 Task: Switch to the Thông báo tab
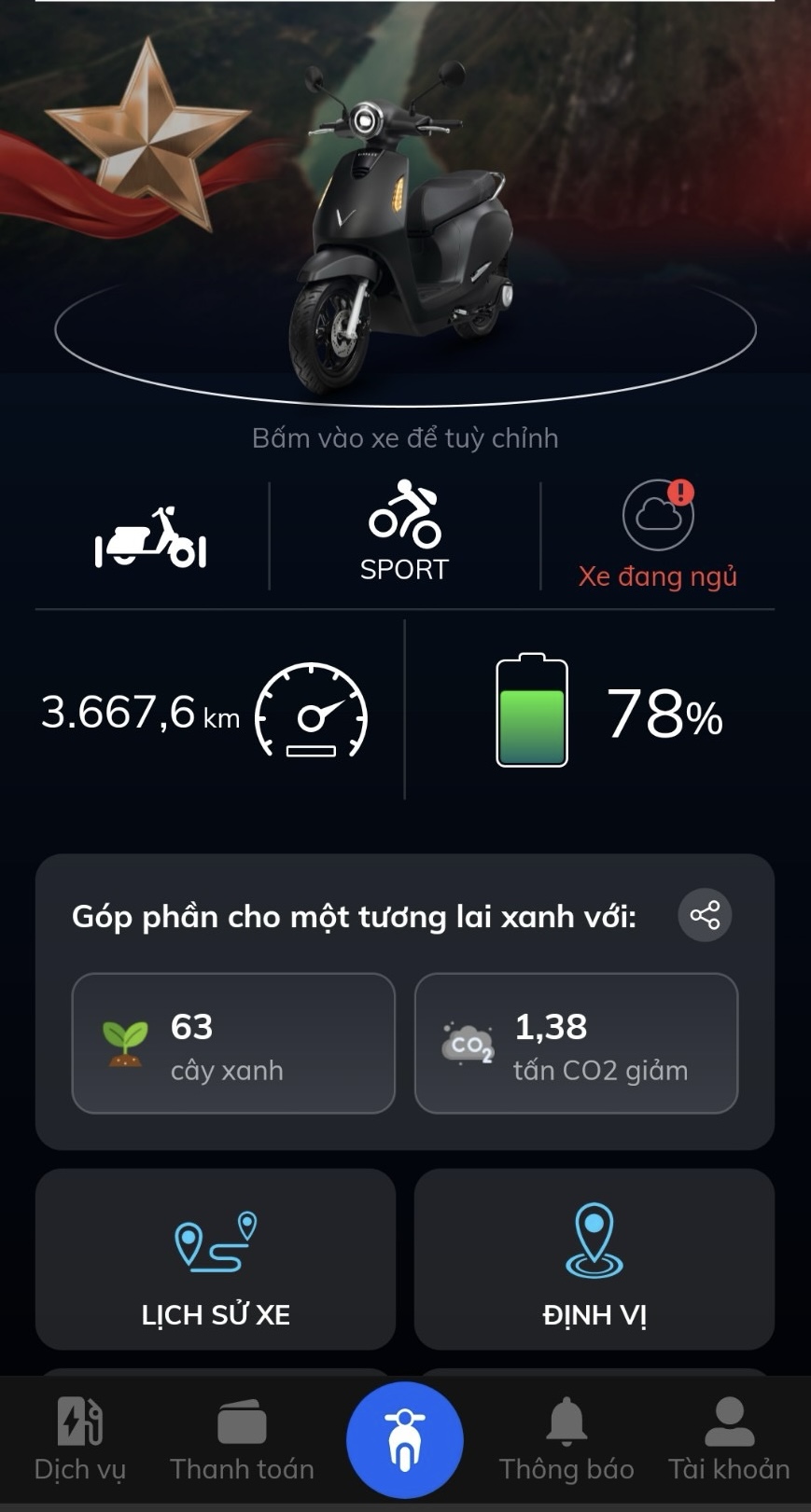coord(566,1439)
